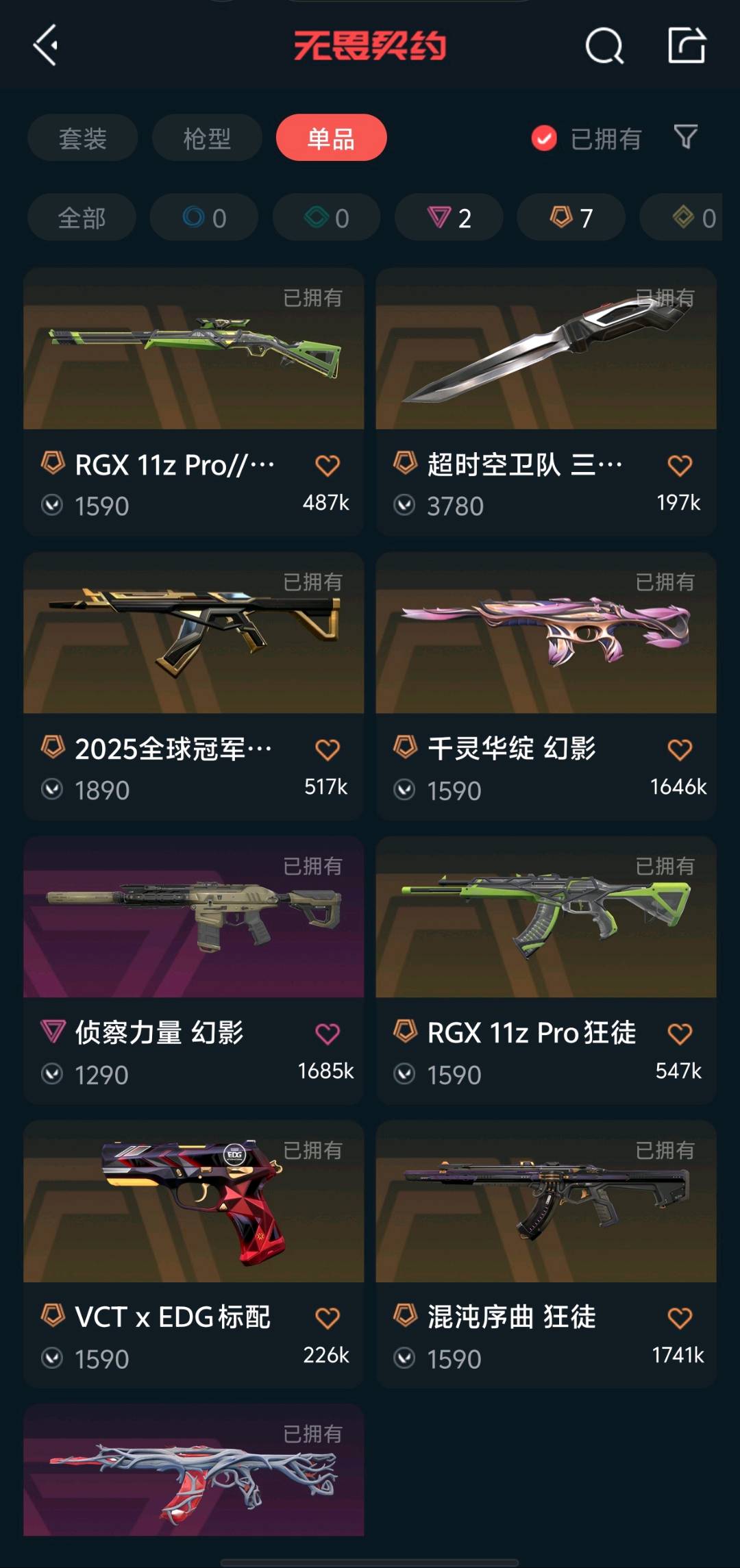The image size is (740, 1568).
Task: Like the 超时空卫队 knife skin
Action: (680, 466)
